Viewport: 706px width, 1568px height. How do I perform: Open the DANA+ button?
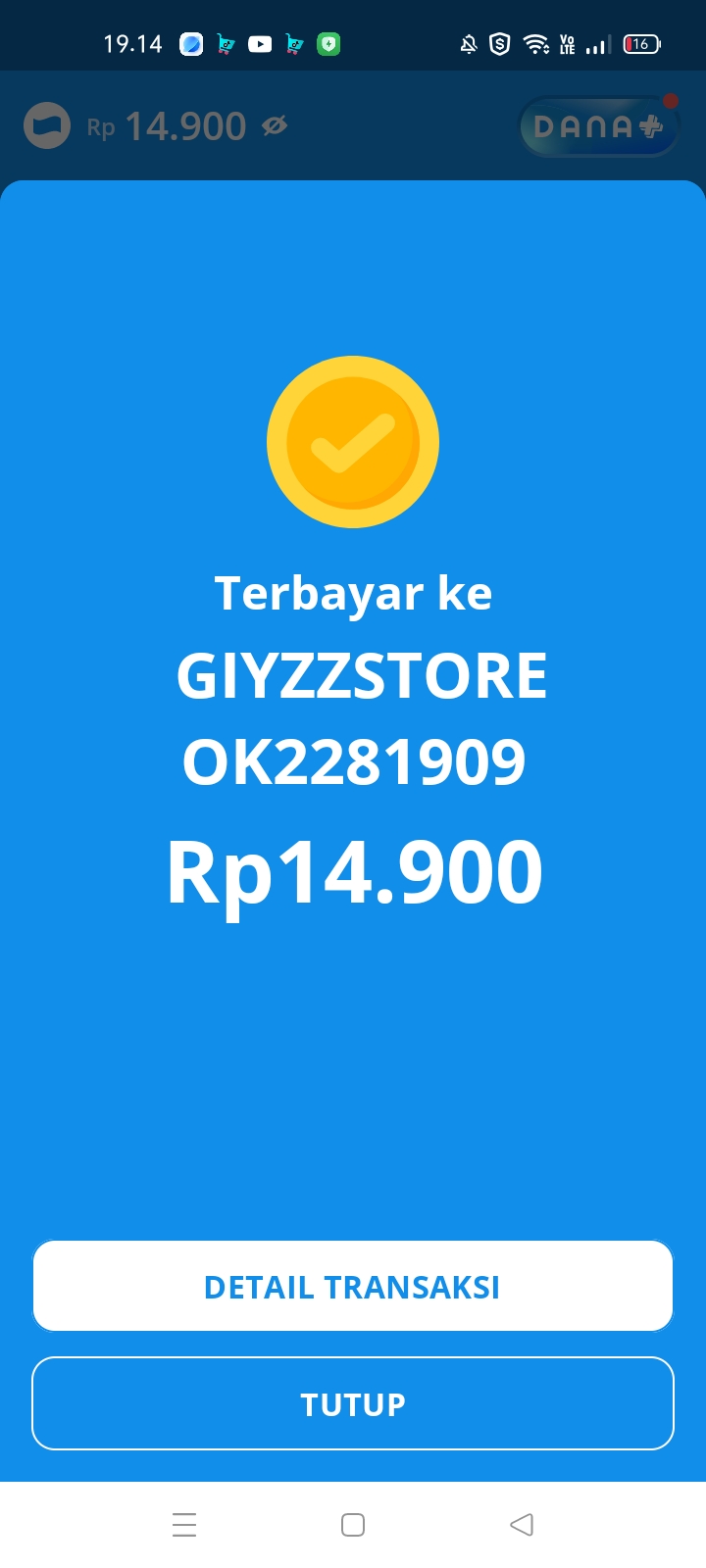(598, 126)
